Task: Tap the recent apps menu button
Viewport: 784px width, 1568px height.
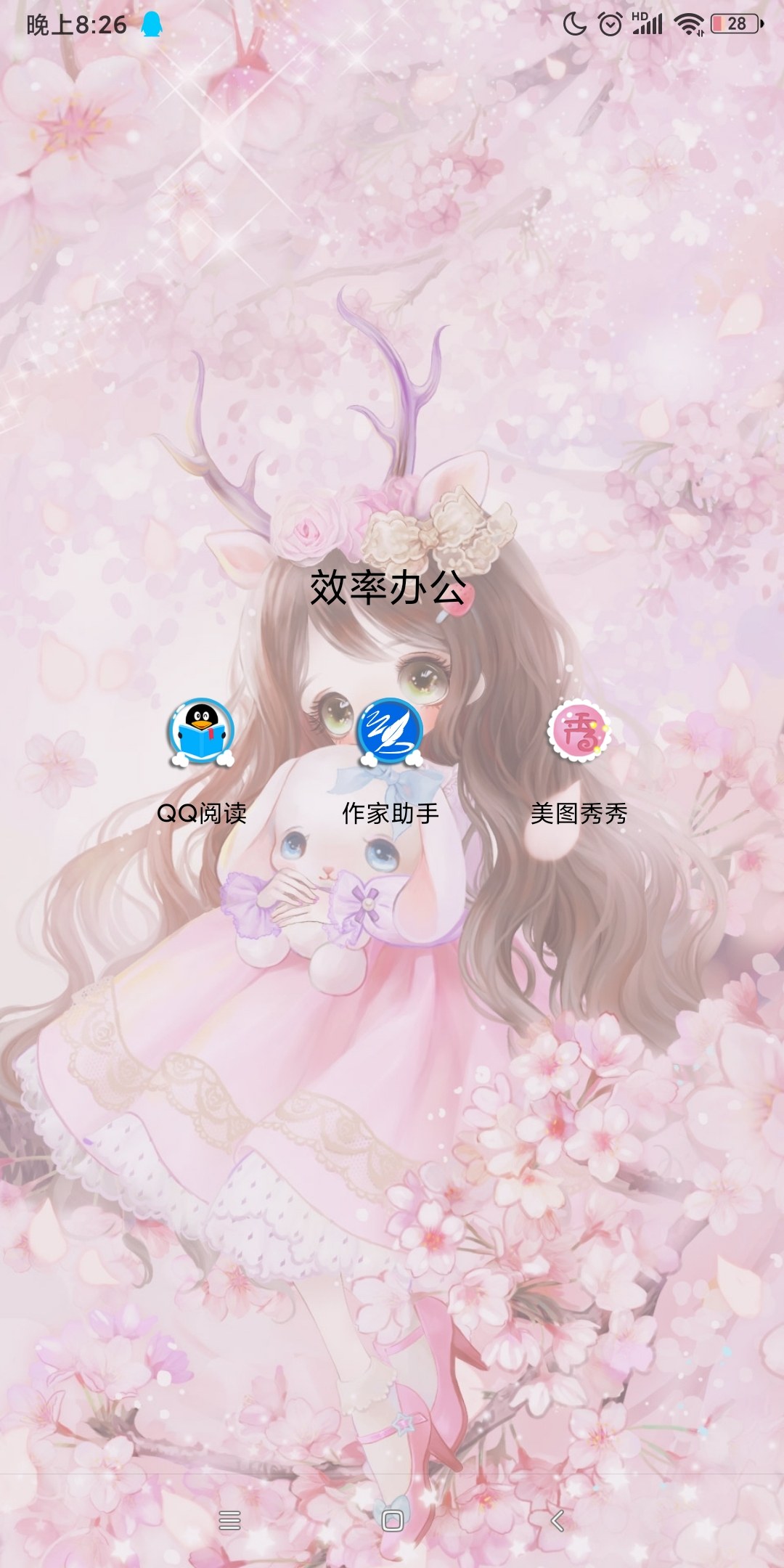Action: 229,1520
